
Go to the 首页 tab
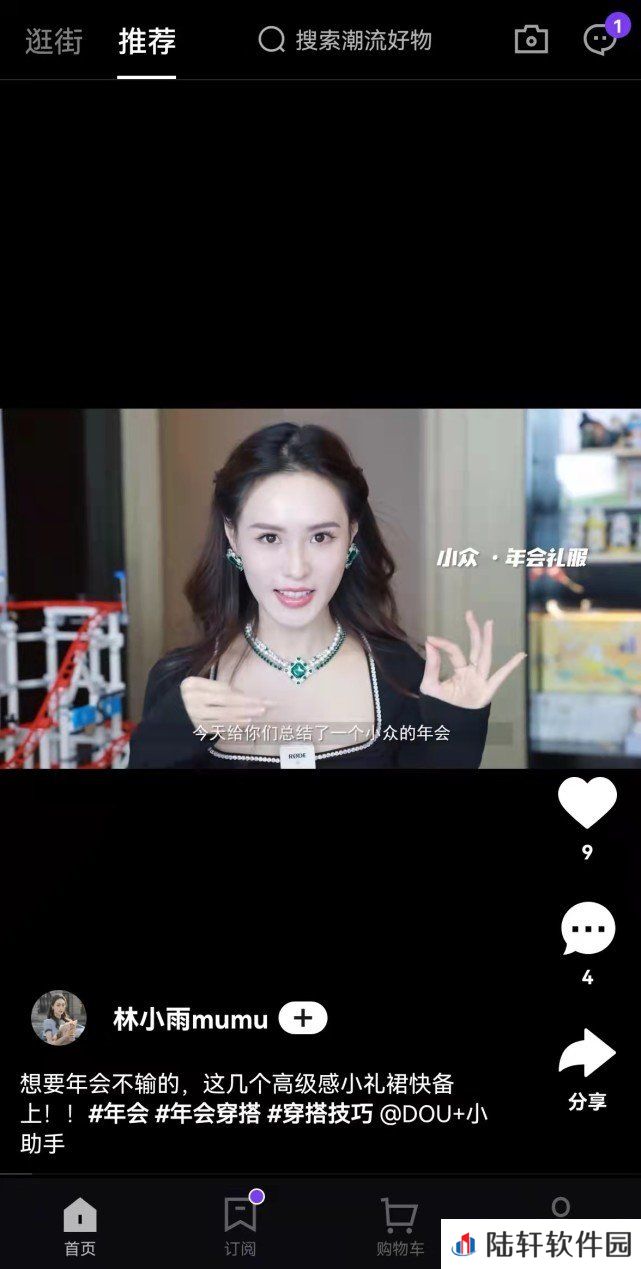click(80, 1227)
